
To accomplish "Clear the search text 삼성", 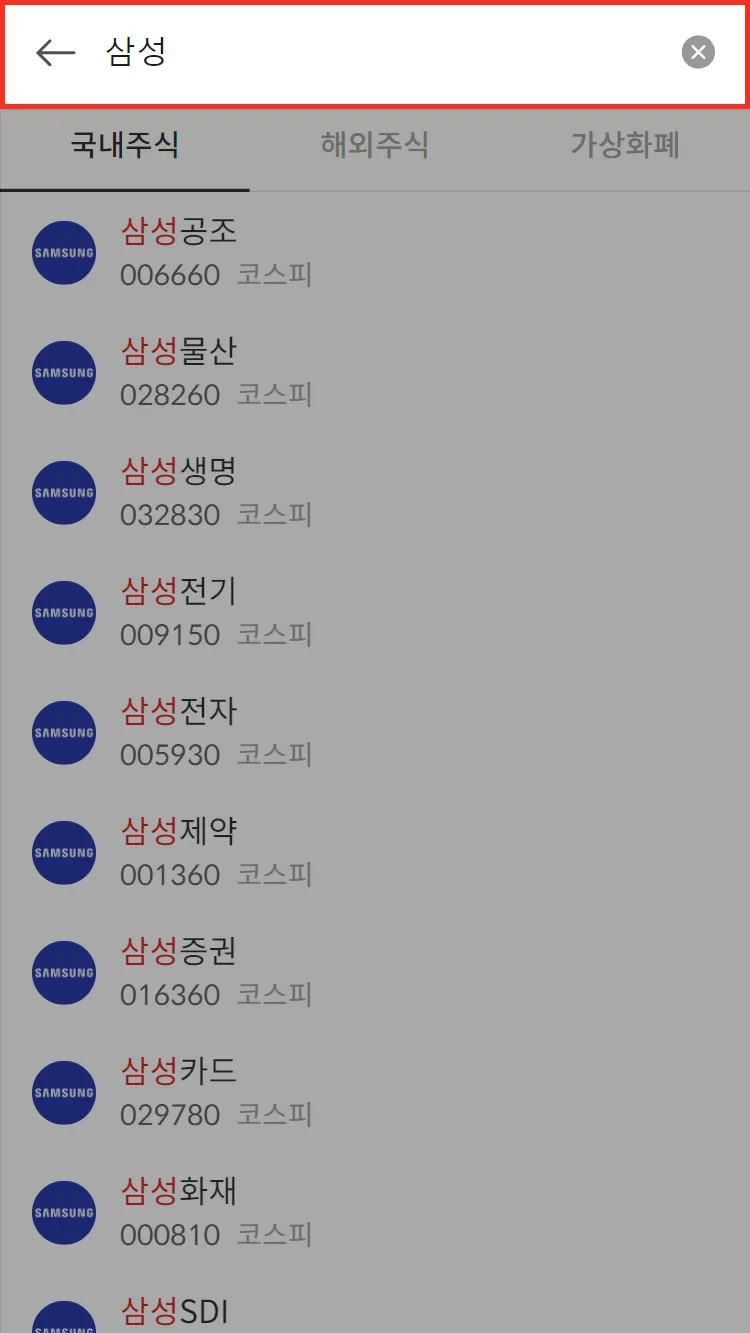I will click(698, 53).
